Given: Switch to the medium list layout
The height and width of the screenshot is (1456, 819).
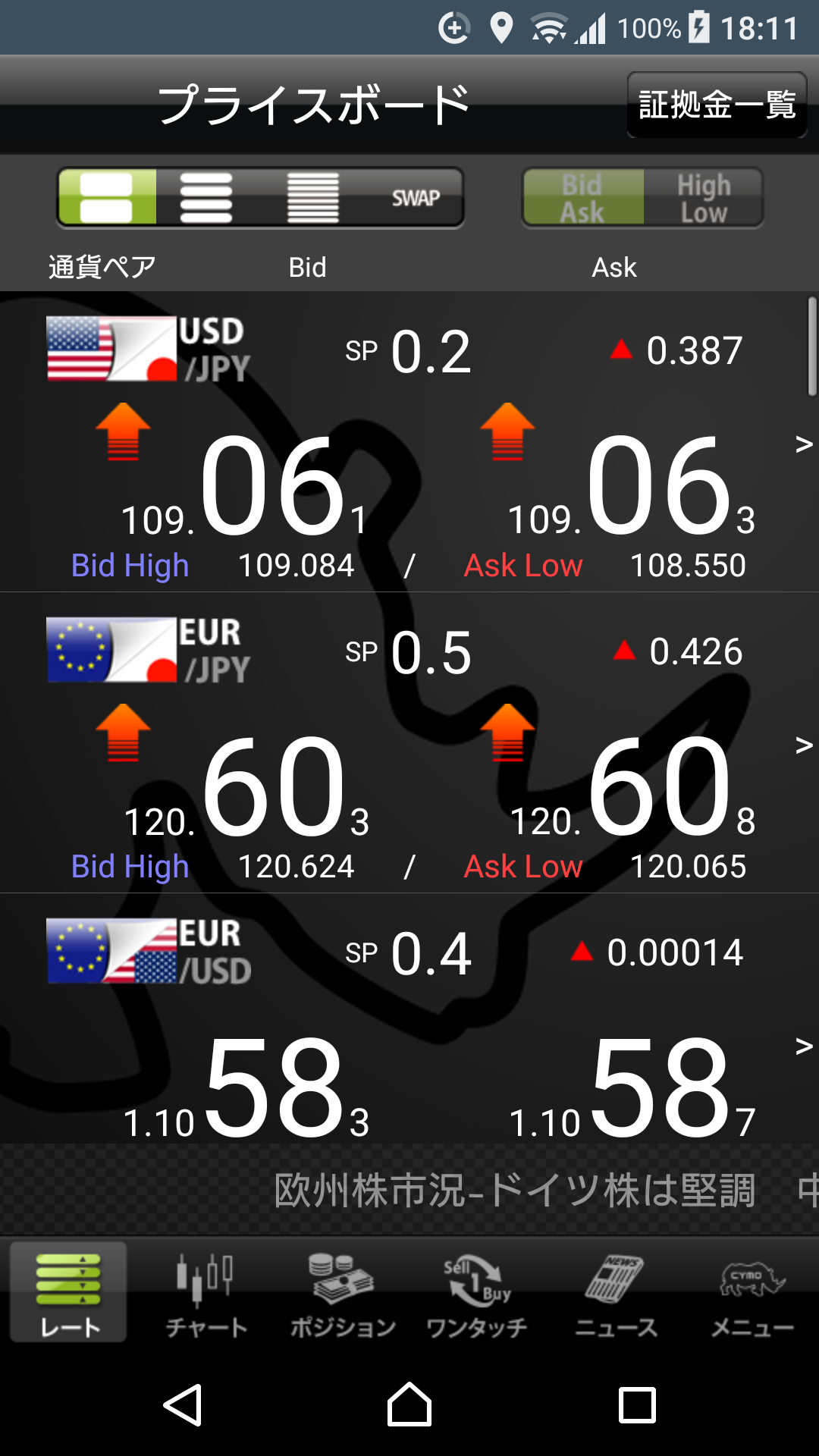Looking at the screenshot, I should (206, 198).
